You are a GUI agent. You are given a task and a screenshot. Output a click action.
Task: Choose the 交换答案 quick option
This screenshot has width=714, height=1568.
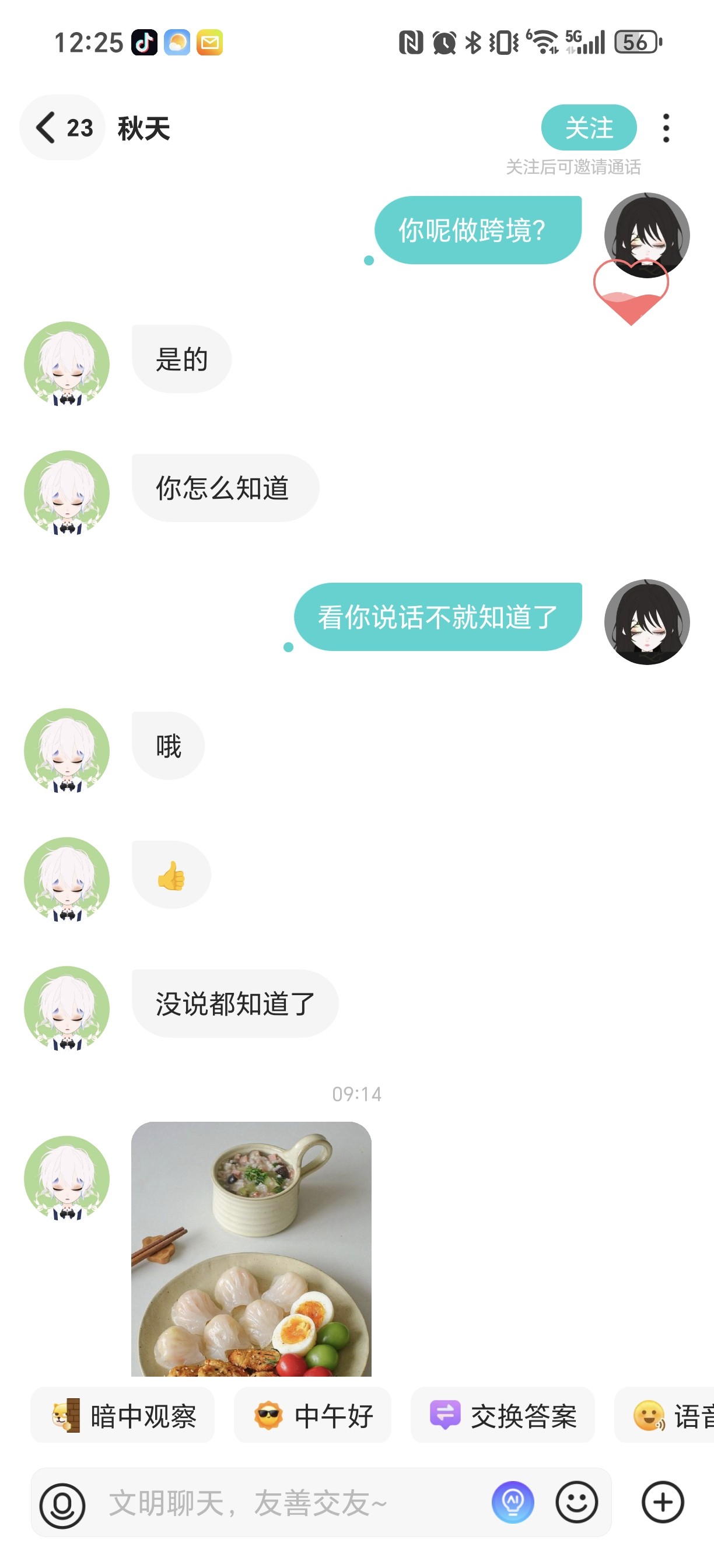(x=503, y=1415)
